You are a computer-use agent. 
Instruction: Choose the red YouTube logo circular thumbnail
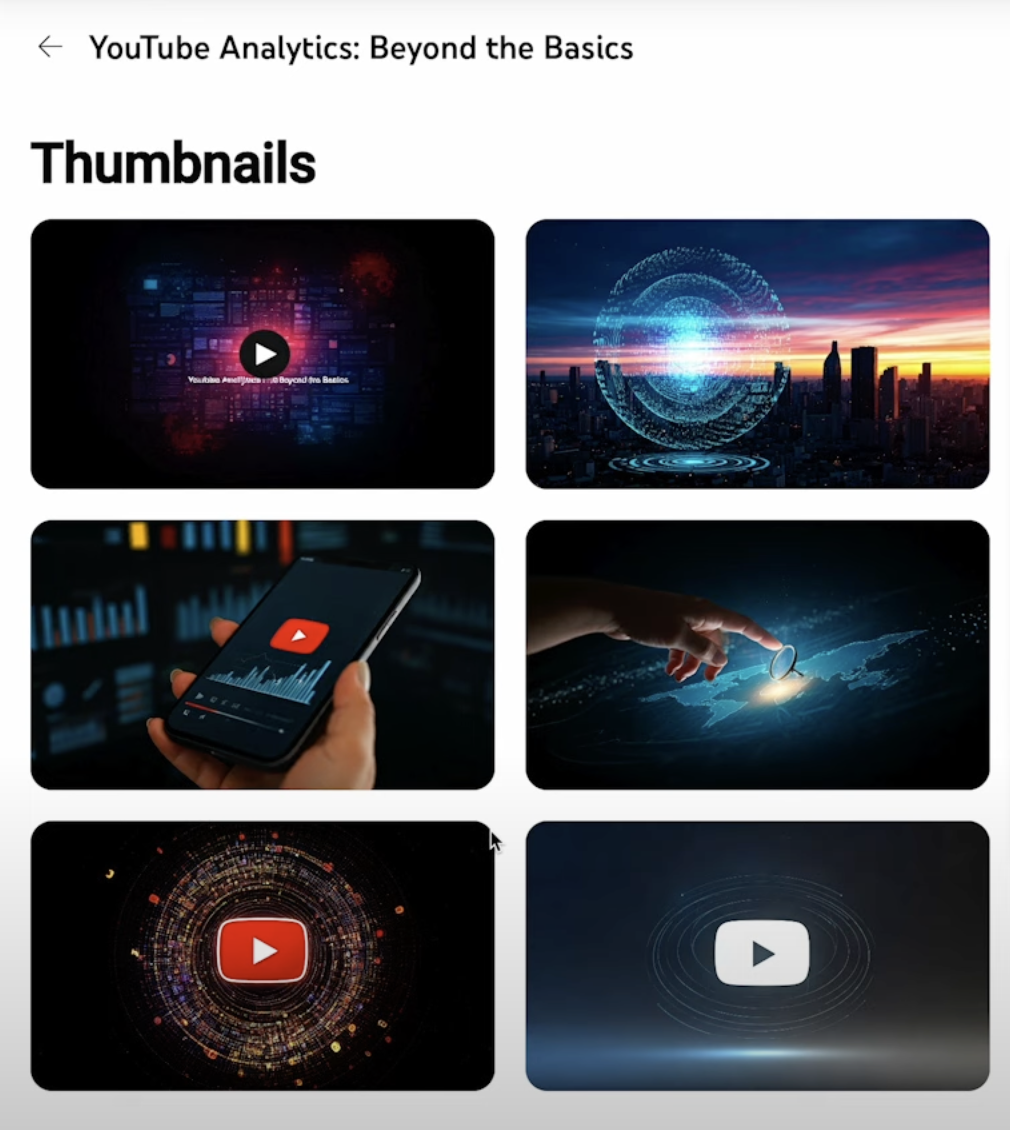click(x=262, y=955)
